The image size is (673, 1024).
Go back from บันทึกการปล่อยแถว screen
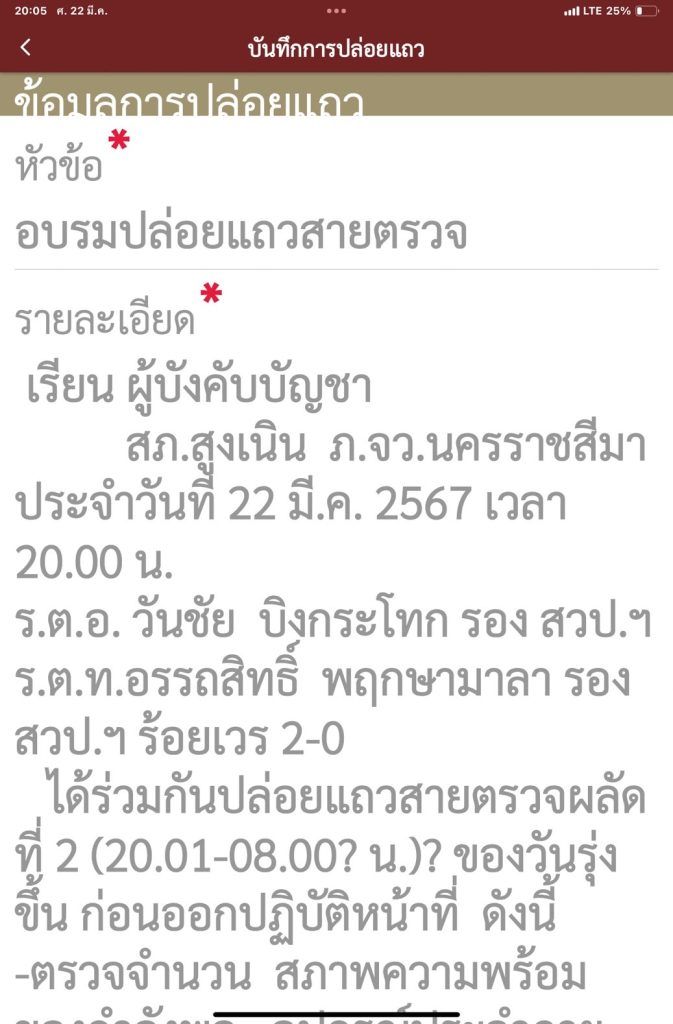[26, 47]
